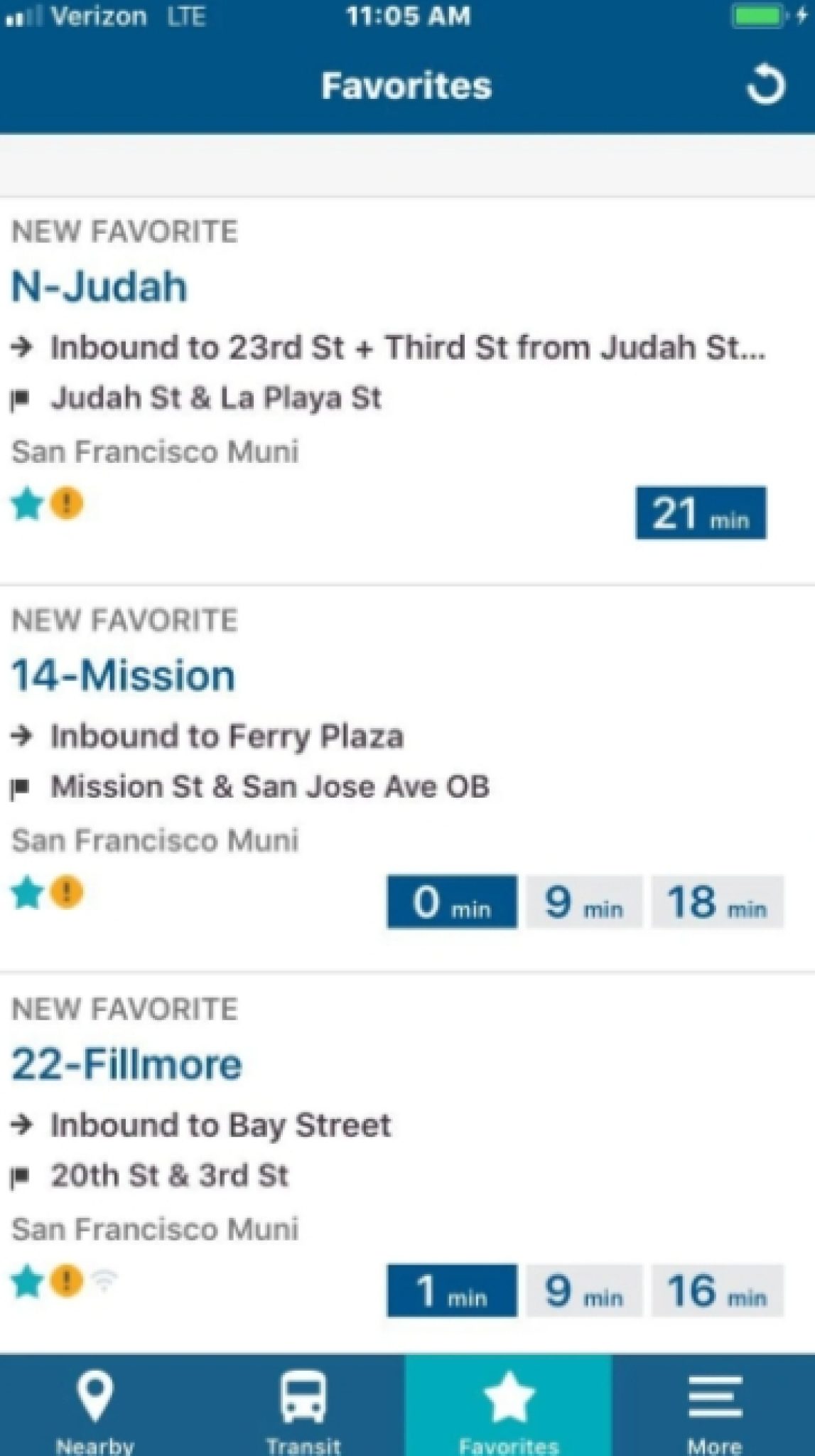Tap the alert icon next to N-Judah's star
The image size is (815, 1456).
66,503
